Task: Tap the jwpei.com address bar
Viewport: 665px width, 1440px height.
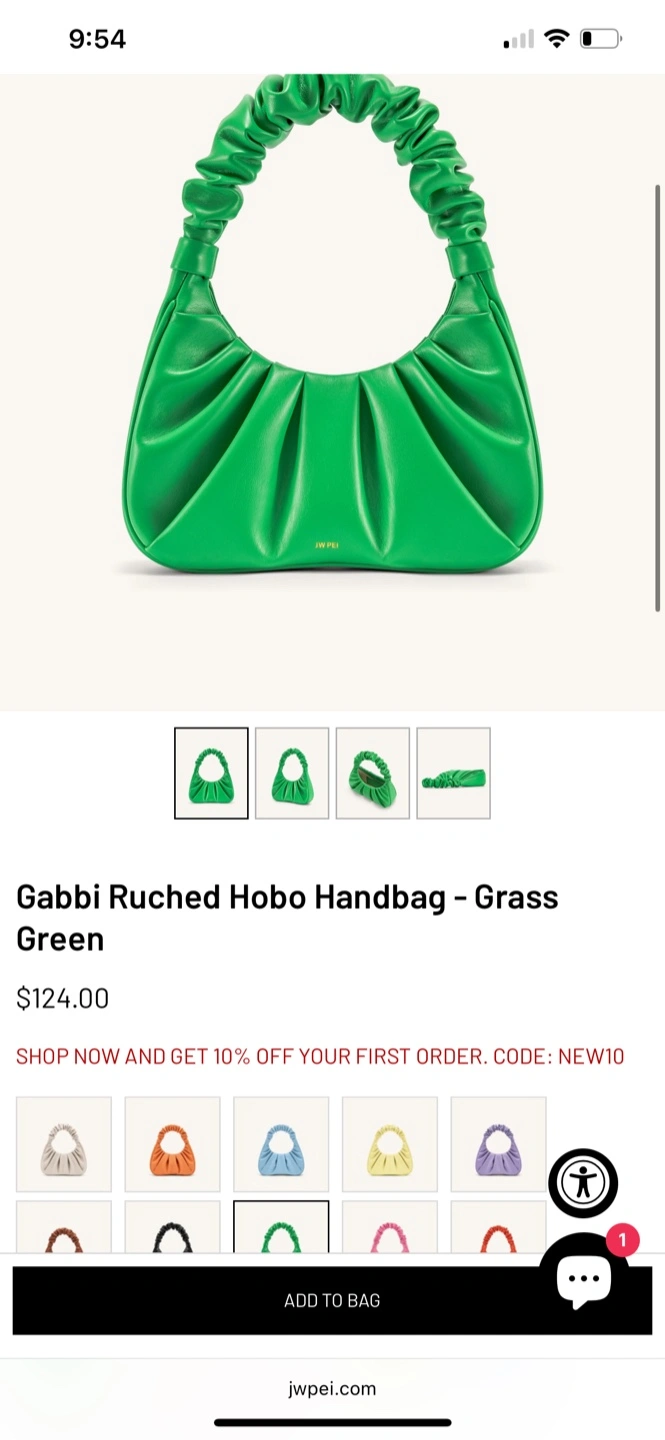Action: coord(332,1388)
